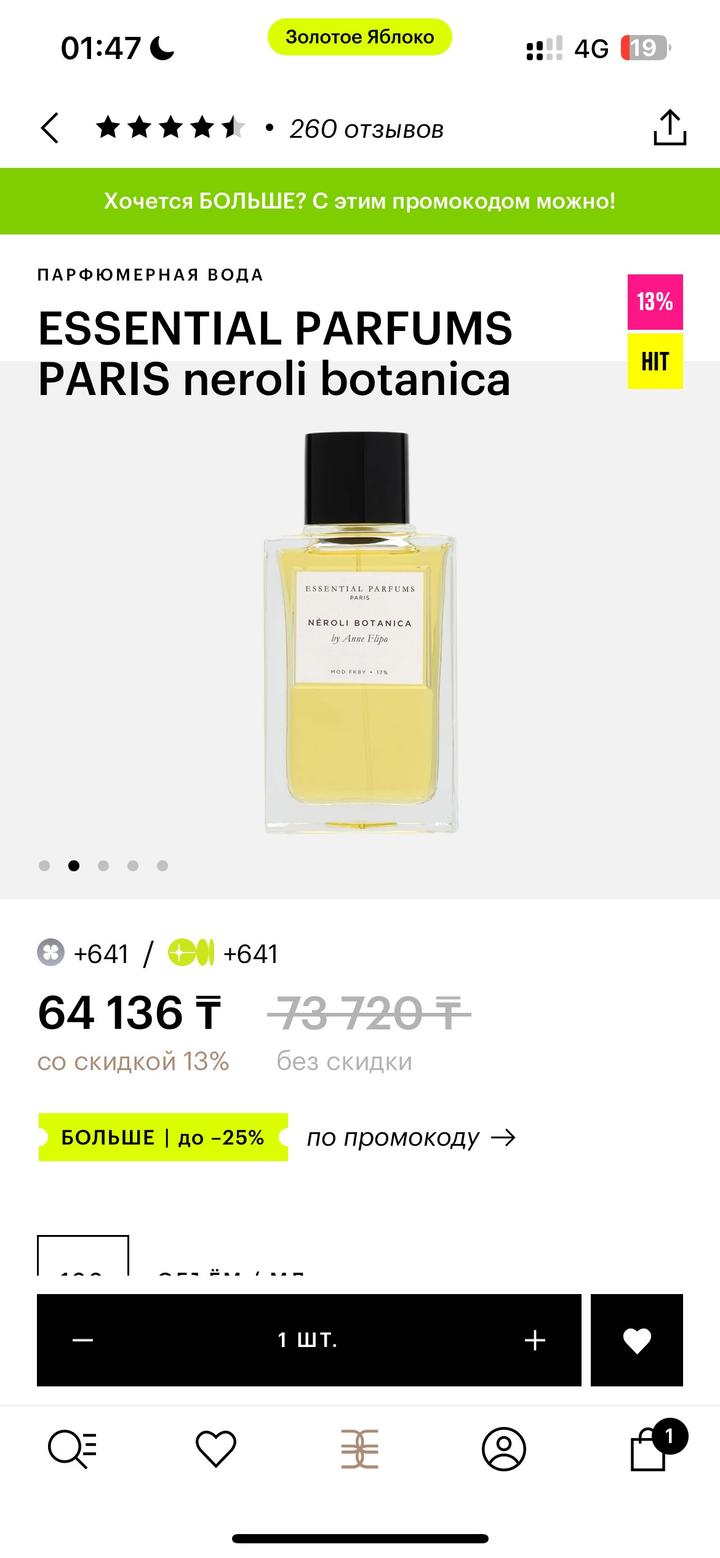This screenshot has height=1558, width=720.
Task: Add perfume to favorites with heart button
Action: pos(637,1340)
